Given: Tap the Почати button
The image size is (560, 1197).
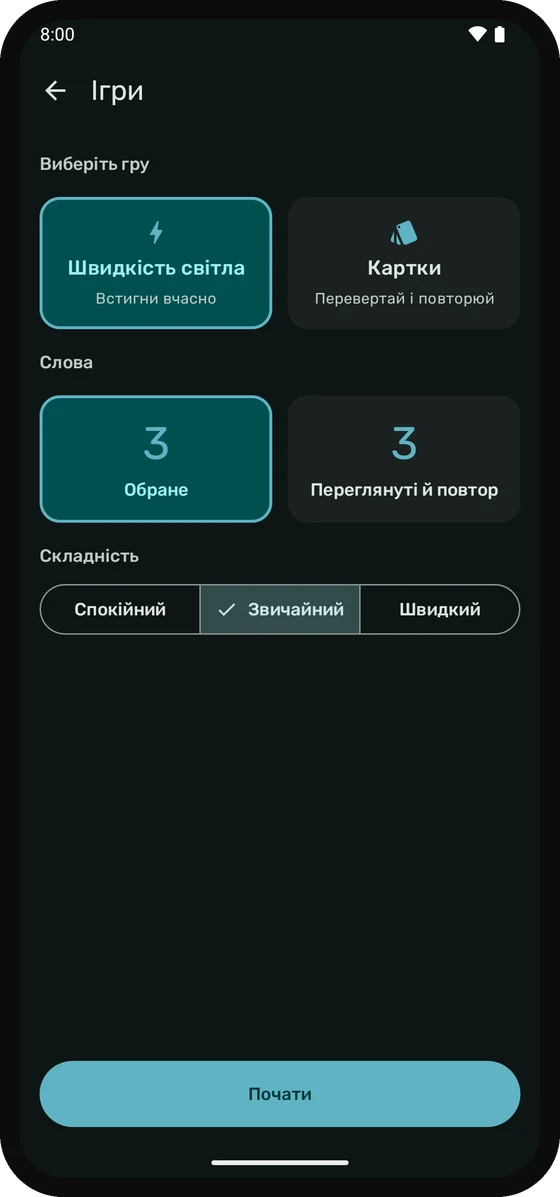Looking at the screenshot, I should pos(280,1094).
